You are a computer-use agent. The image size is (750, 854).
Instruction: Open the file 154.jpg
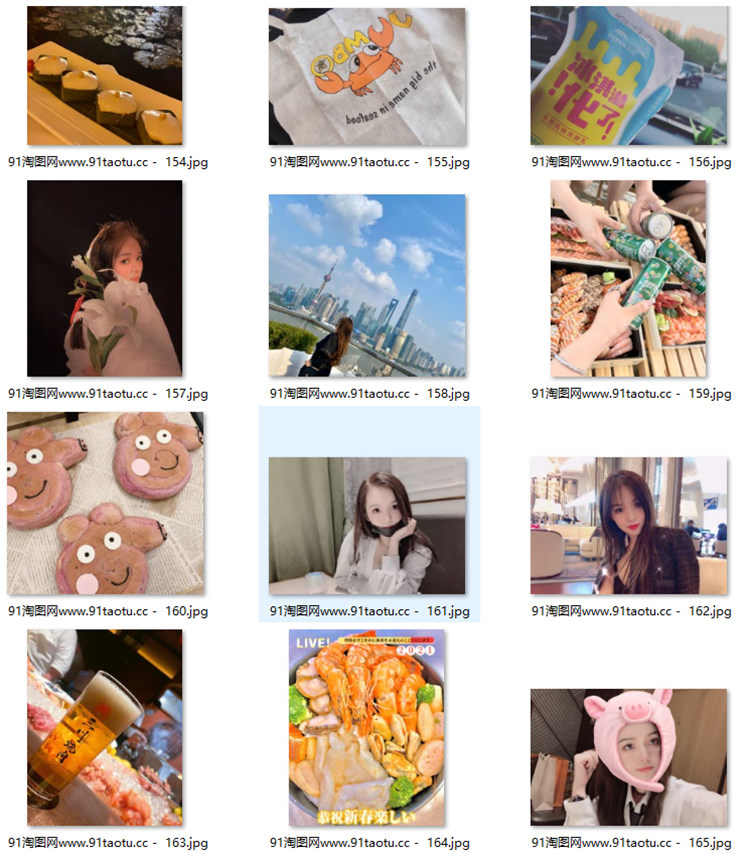pyautogui.click(x=105, y=76)
